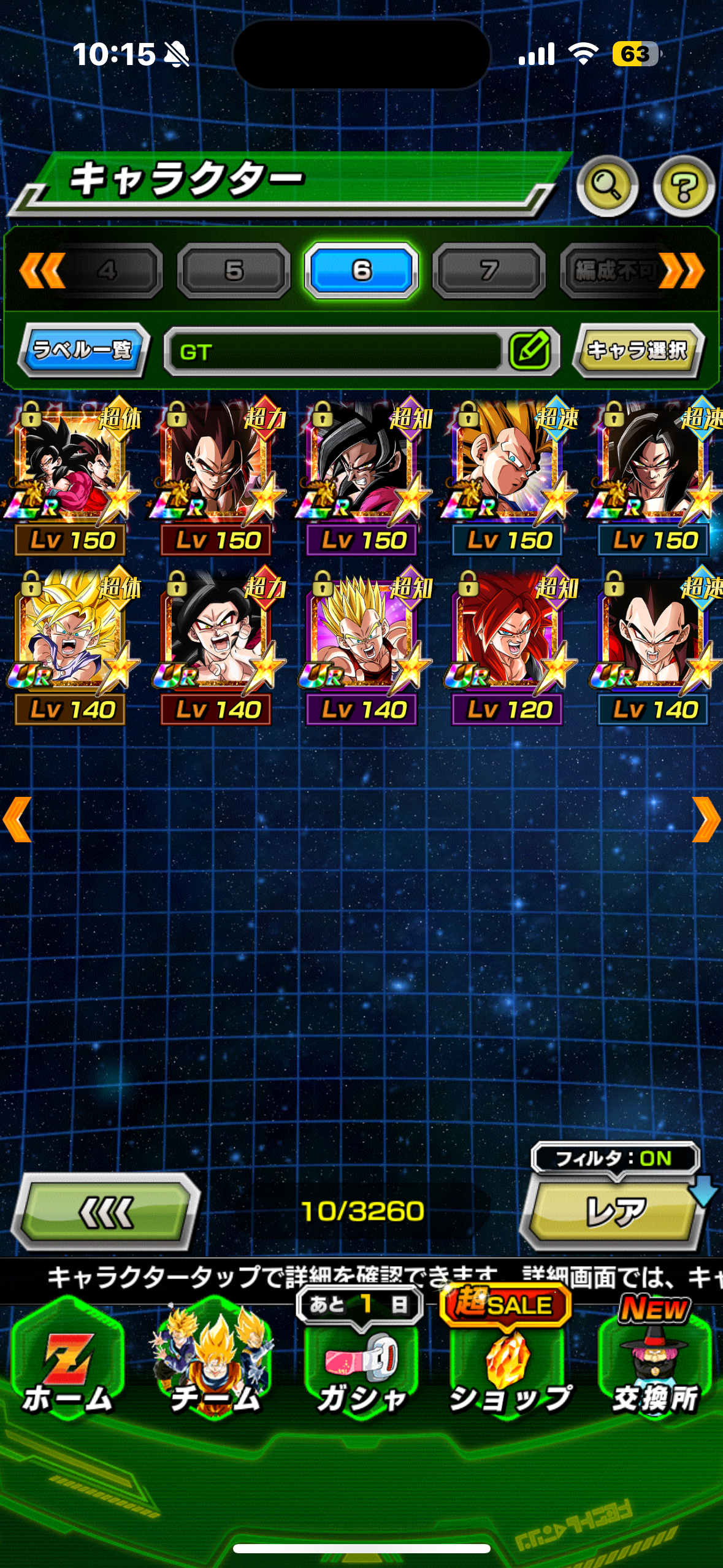The height and width of the screenshot is (1568, 723).
Task: Go to the previous character page arrow
Action: click(17, 820)
